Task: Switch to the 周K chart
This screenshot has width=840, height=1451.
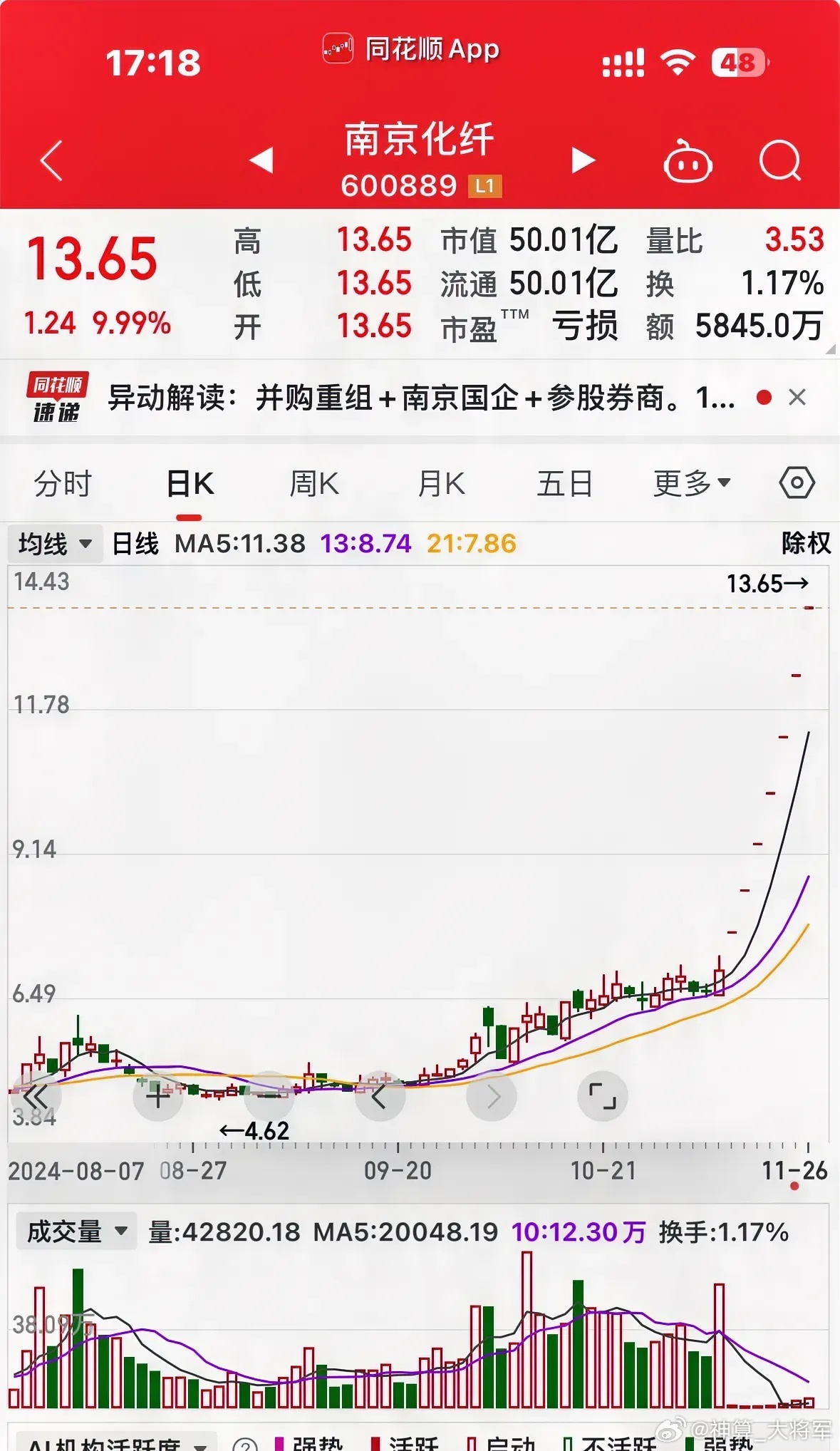Action: click(314, 484)
